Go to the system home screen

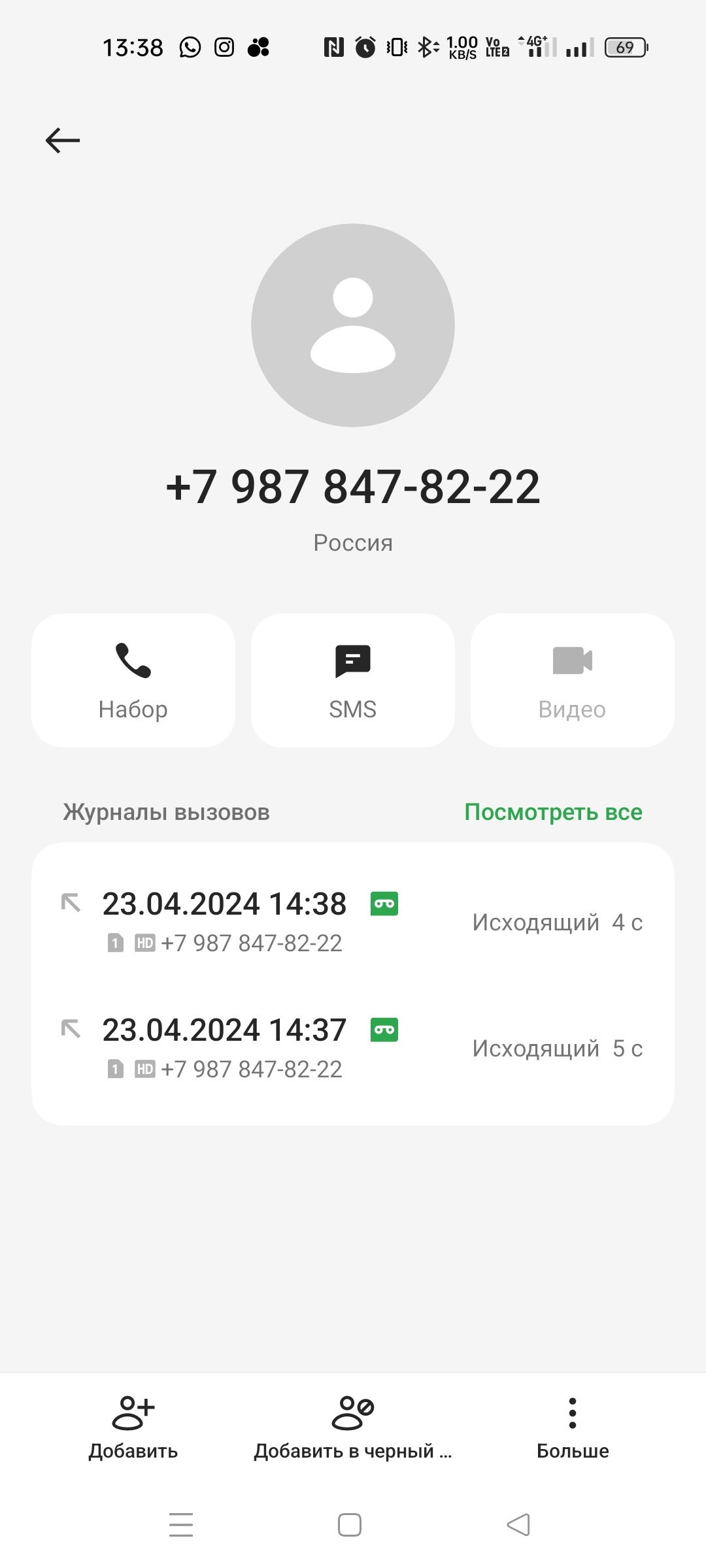(x=350, y=1525)
